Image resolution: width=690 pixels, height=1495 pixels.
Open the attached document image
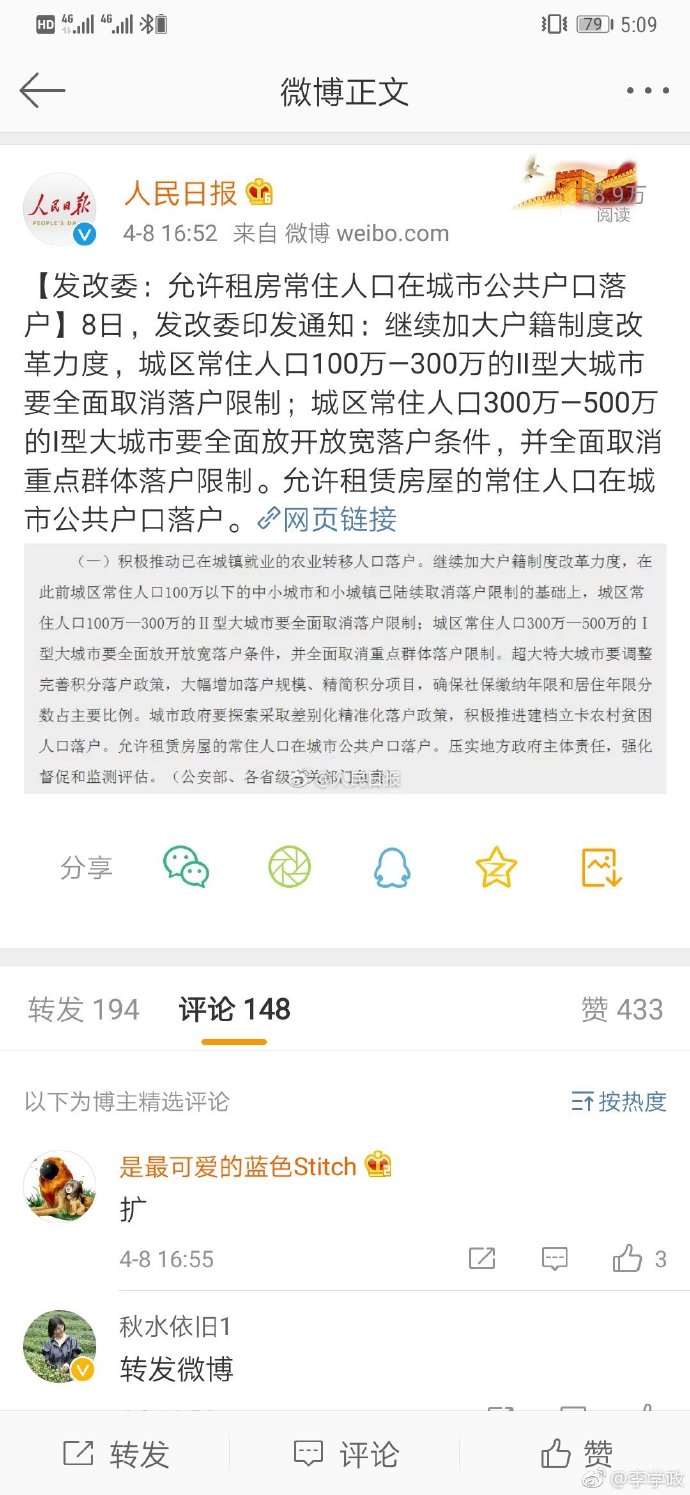[x=345, y=669]
